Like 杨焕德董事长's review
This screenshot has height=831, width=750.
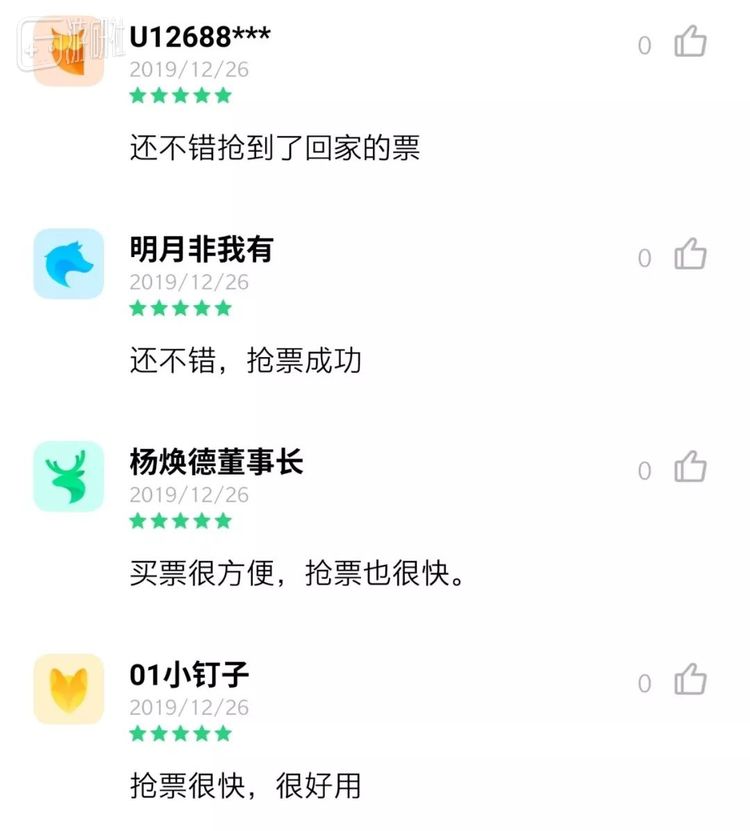690,467
